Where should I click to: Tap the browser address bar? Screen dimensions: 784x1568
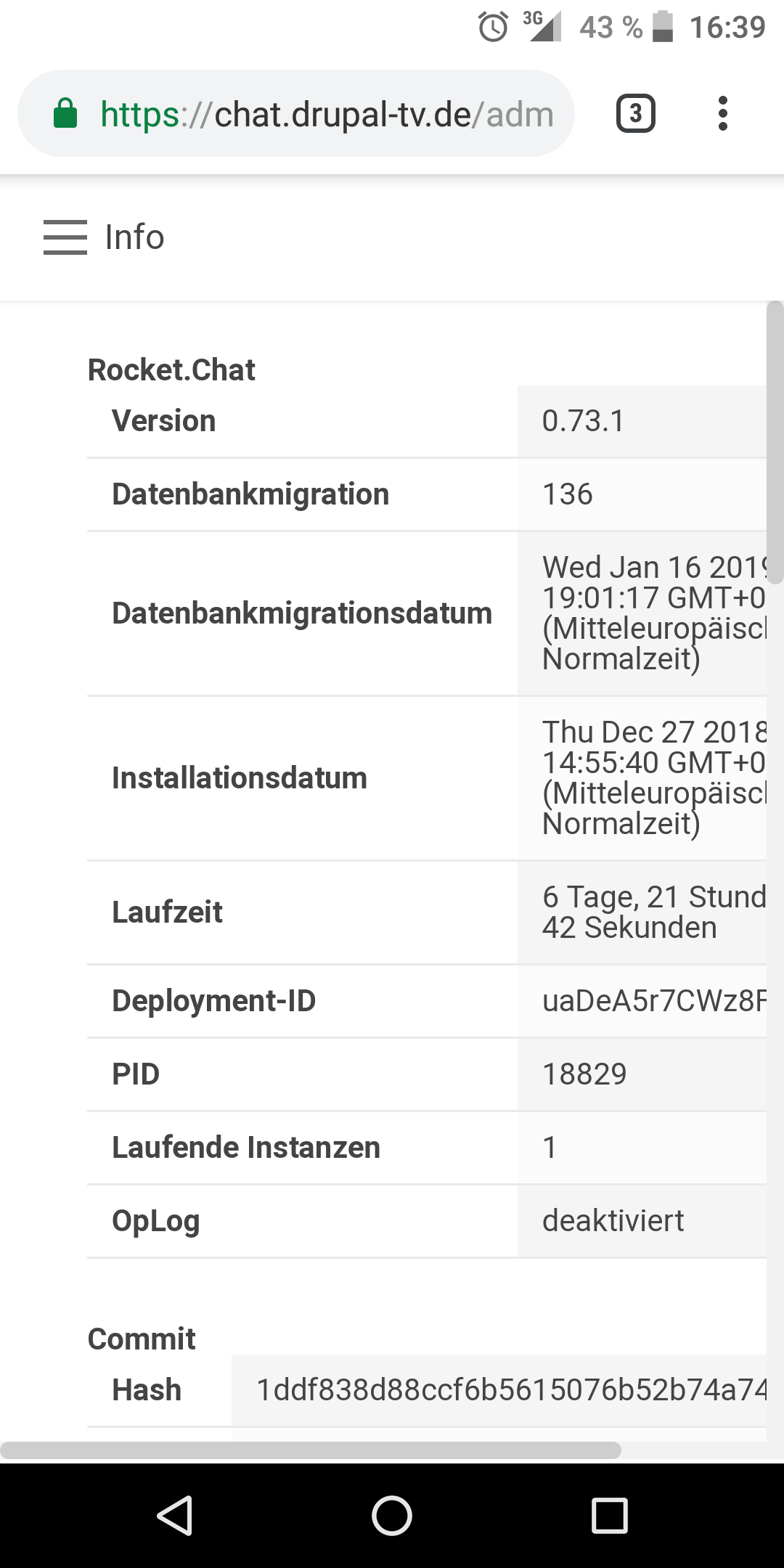click(x=327, y=114)
